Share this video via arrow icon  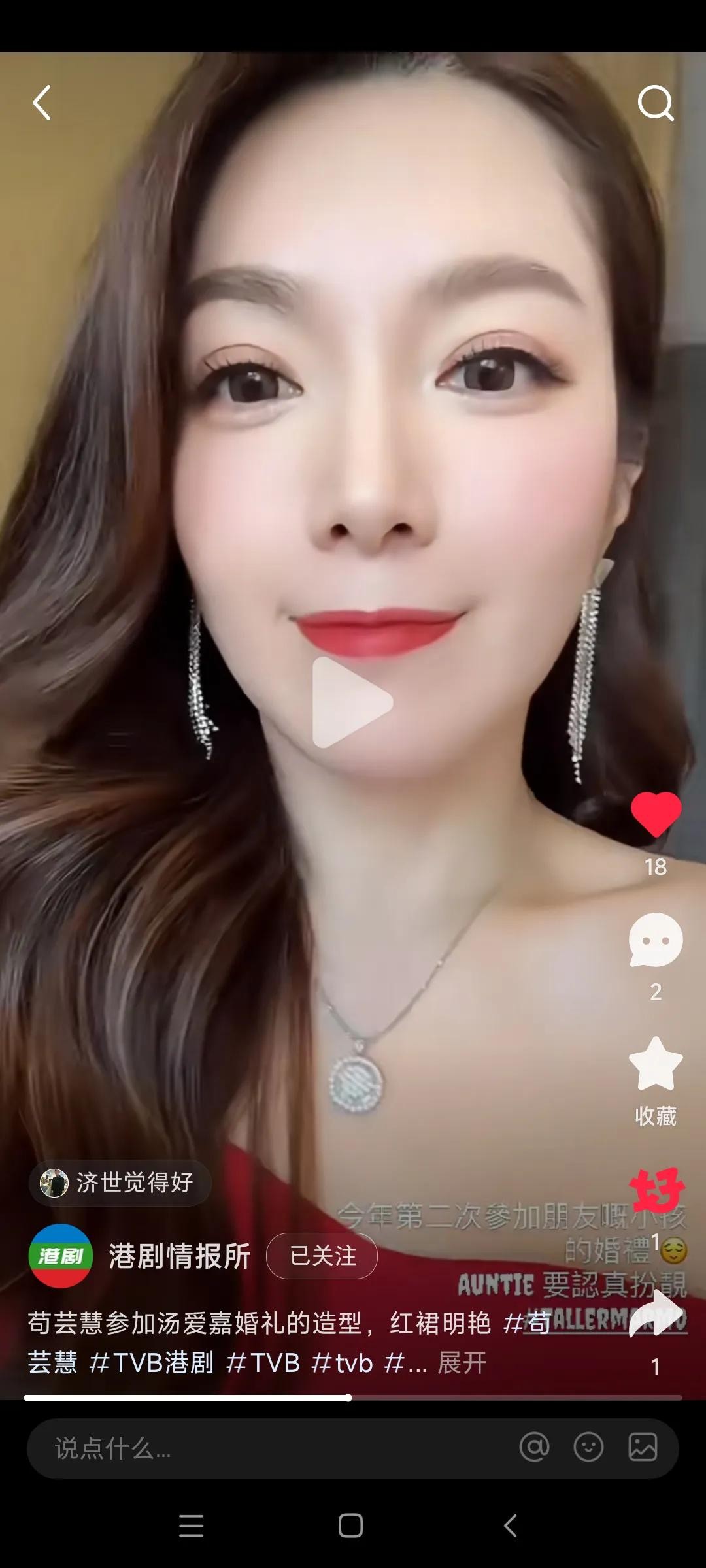[x=656, y=1315]
